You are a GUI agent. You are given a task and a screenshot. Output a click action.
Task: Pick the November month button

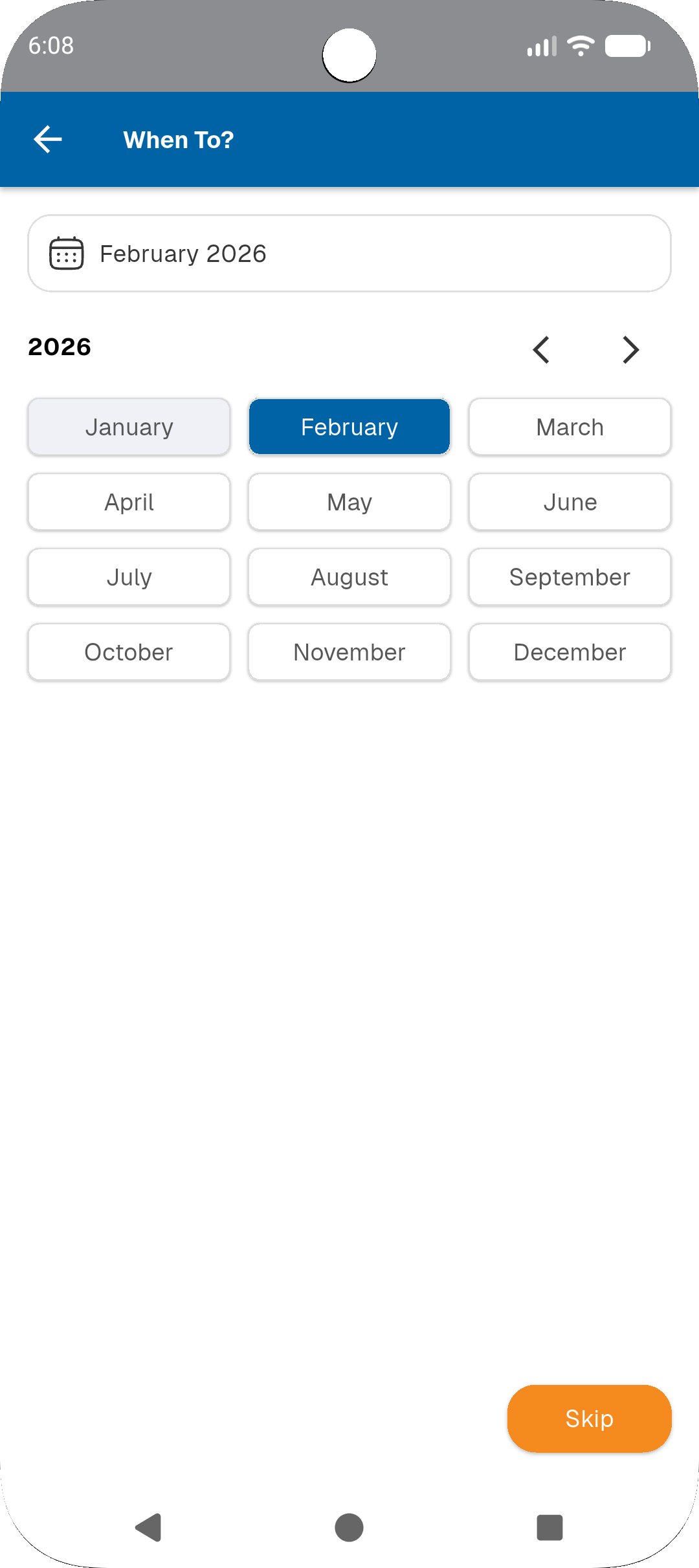point(349,652)
